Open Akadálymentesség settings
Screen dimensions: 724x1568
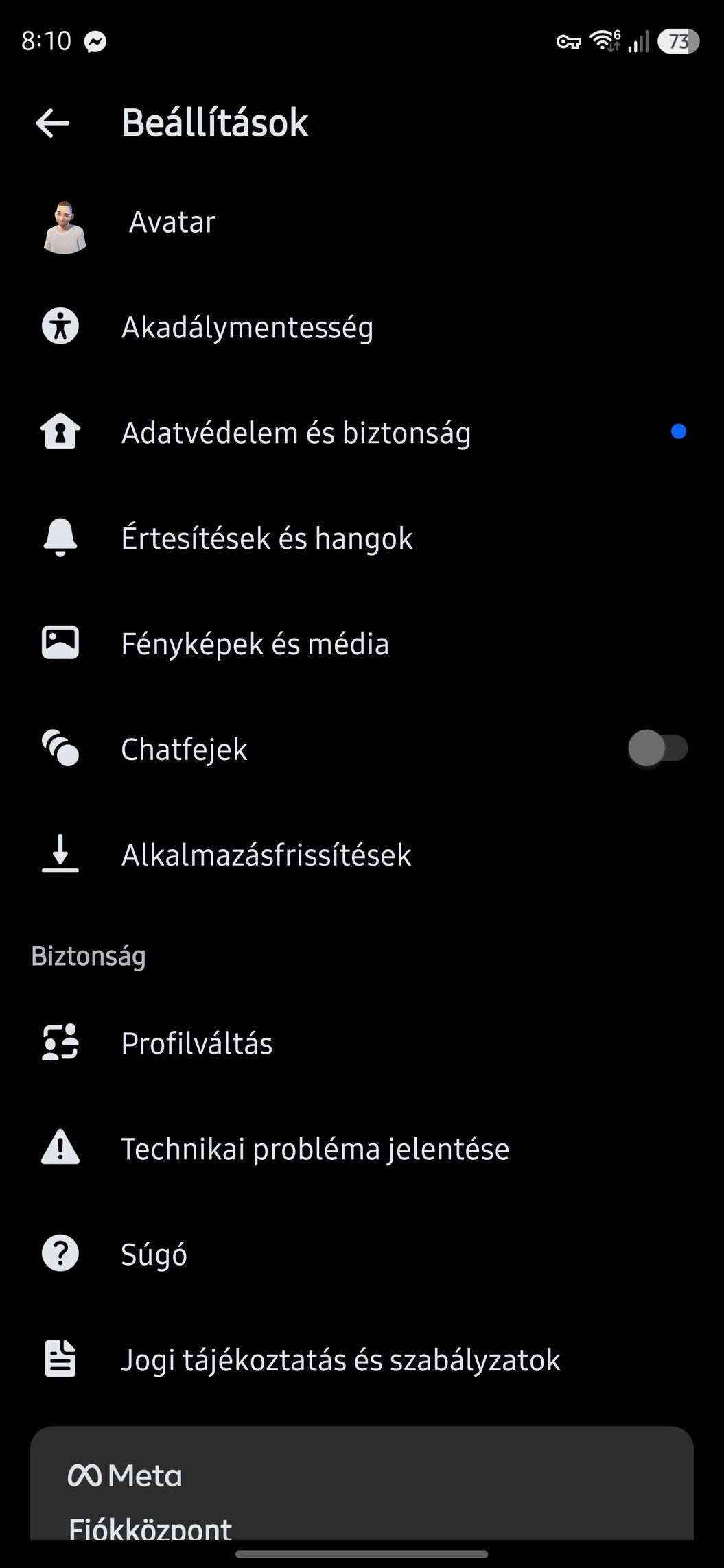tap(247, 327)
